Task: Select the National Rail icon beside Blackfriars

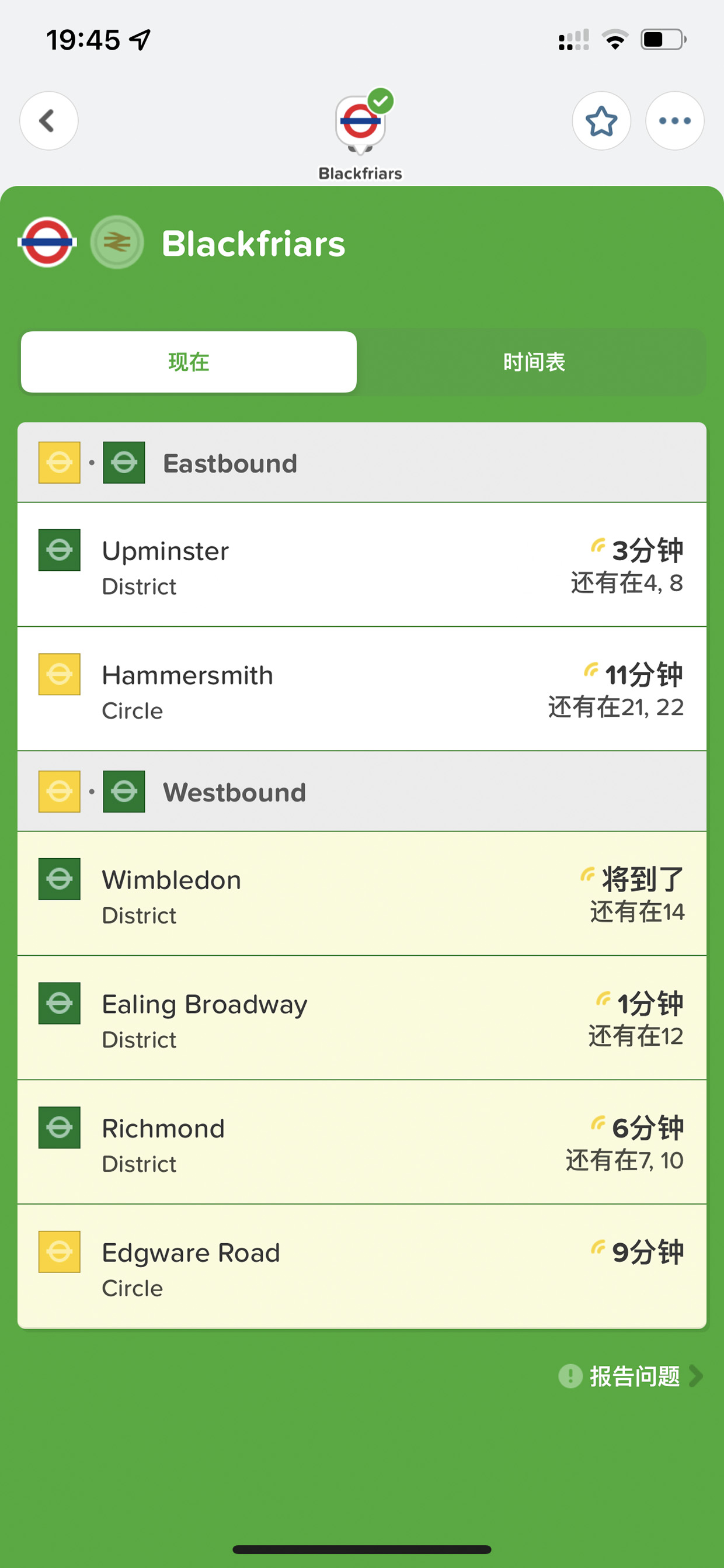Action: (x=117, y=242)
